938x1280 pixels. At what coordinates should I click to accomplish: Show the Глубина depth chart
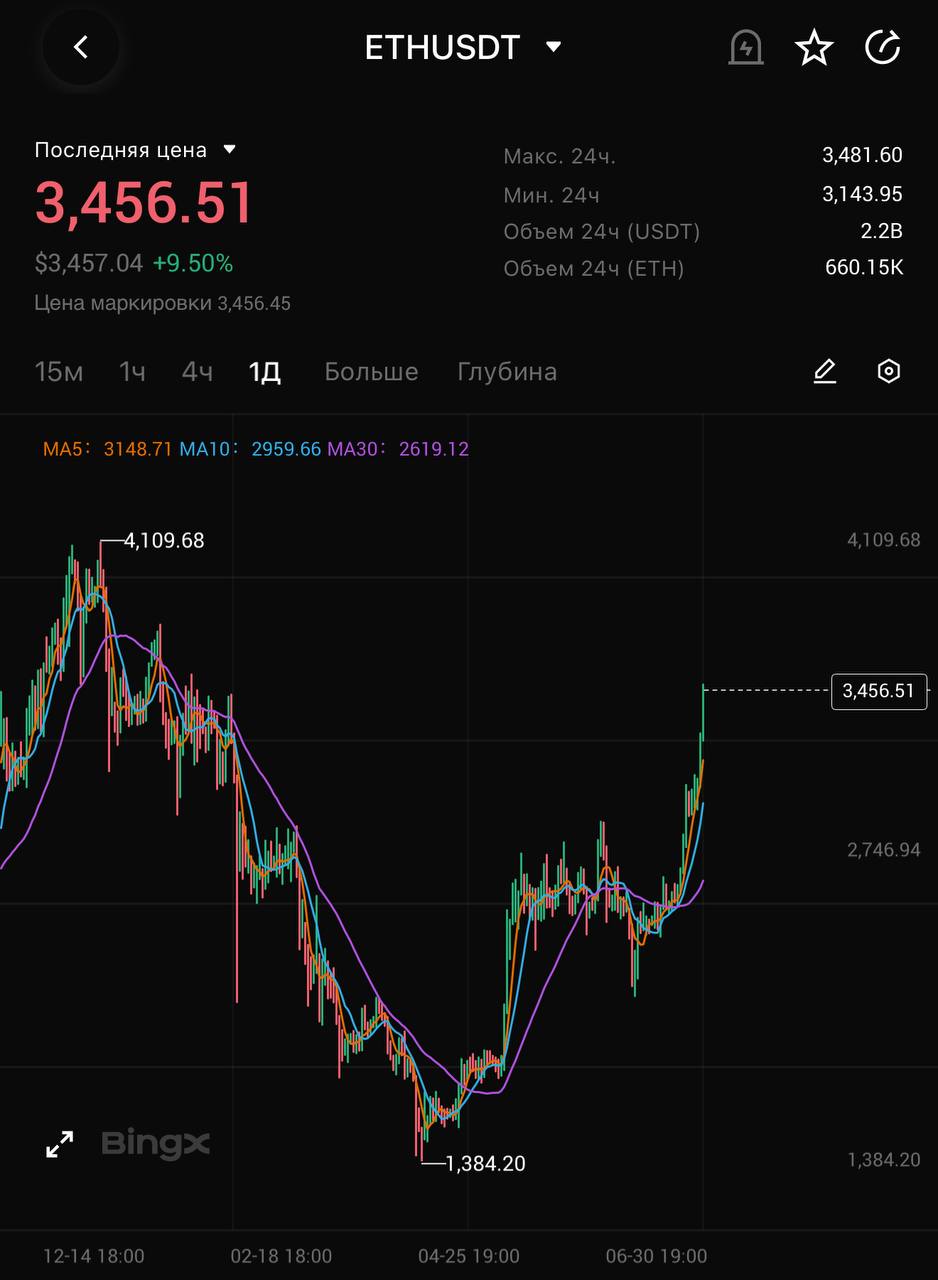point(507,372)
